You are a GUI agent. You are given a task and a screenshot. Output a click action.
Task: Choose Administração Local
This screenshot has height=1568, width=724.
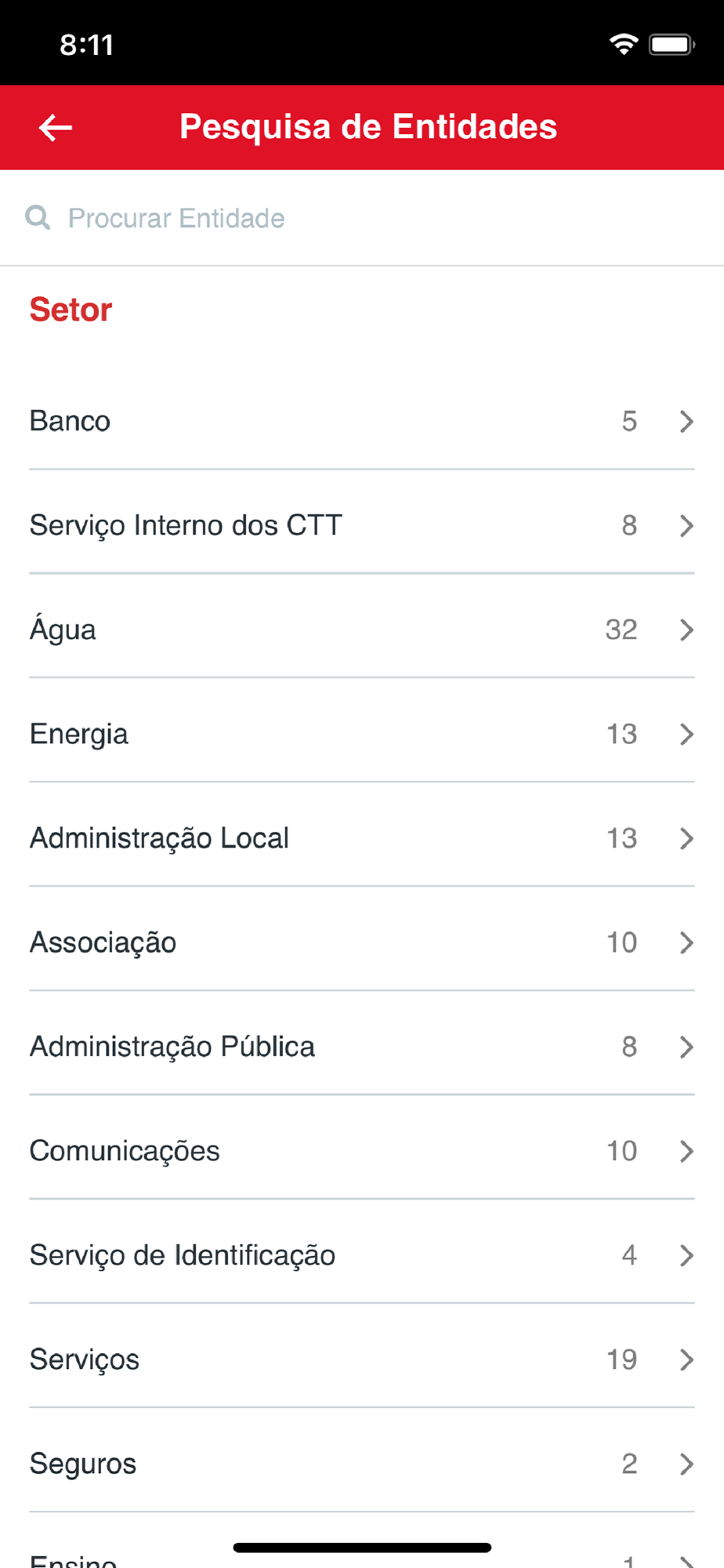pos(360,838)
